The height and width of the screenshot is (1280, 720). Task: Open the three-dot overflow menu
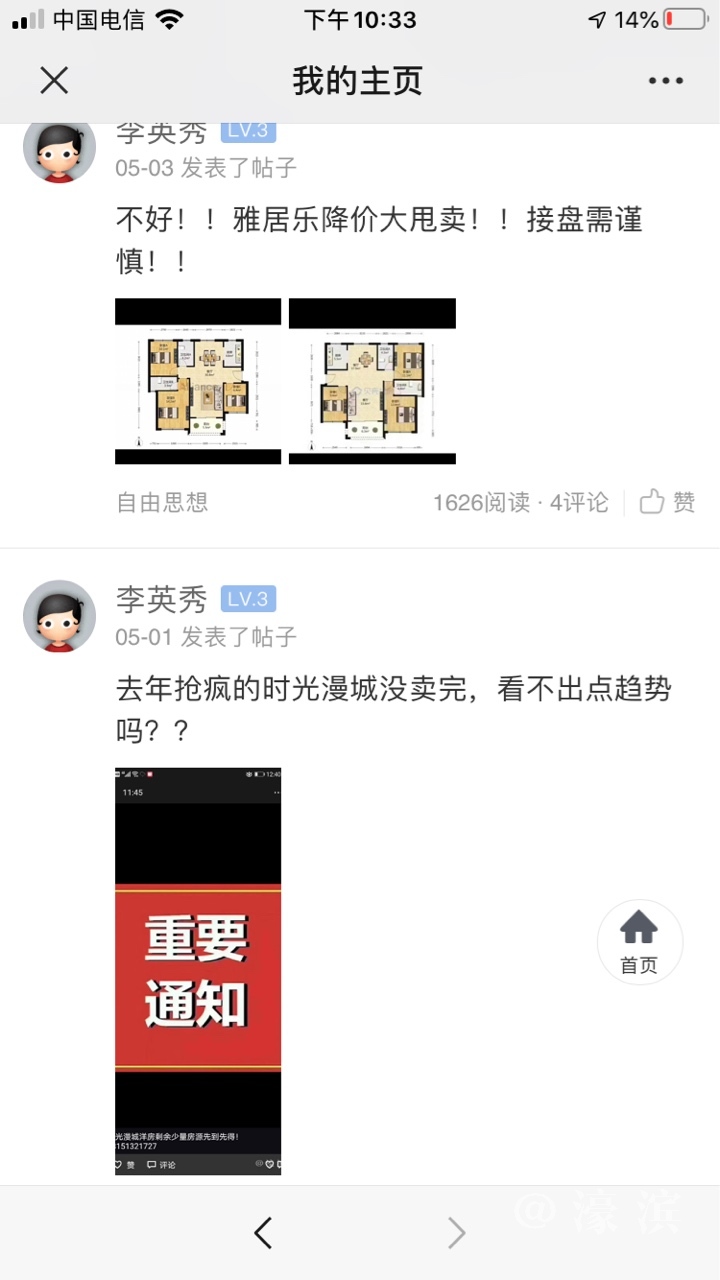tap(665, 81)
